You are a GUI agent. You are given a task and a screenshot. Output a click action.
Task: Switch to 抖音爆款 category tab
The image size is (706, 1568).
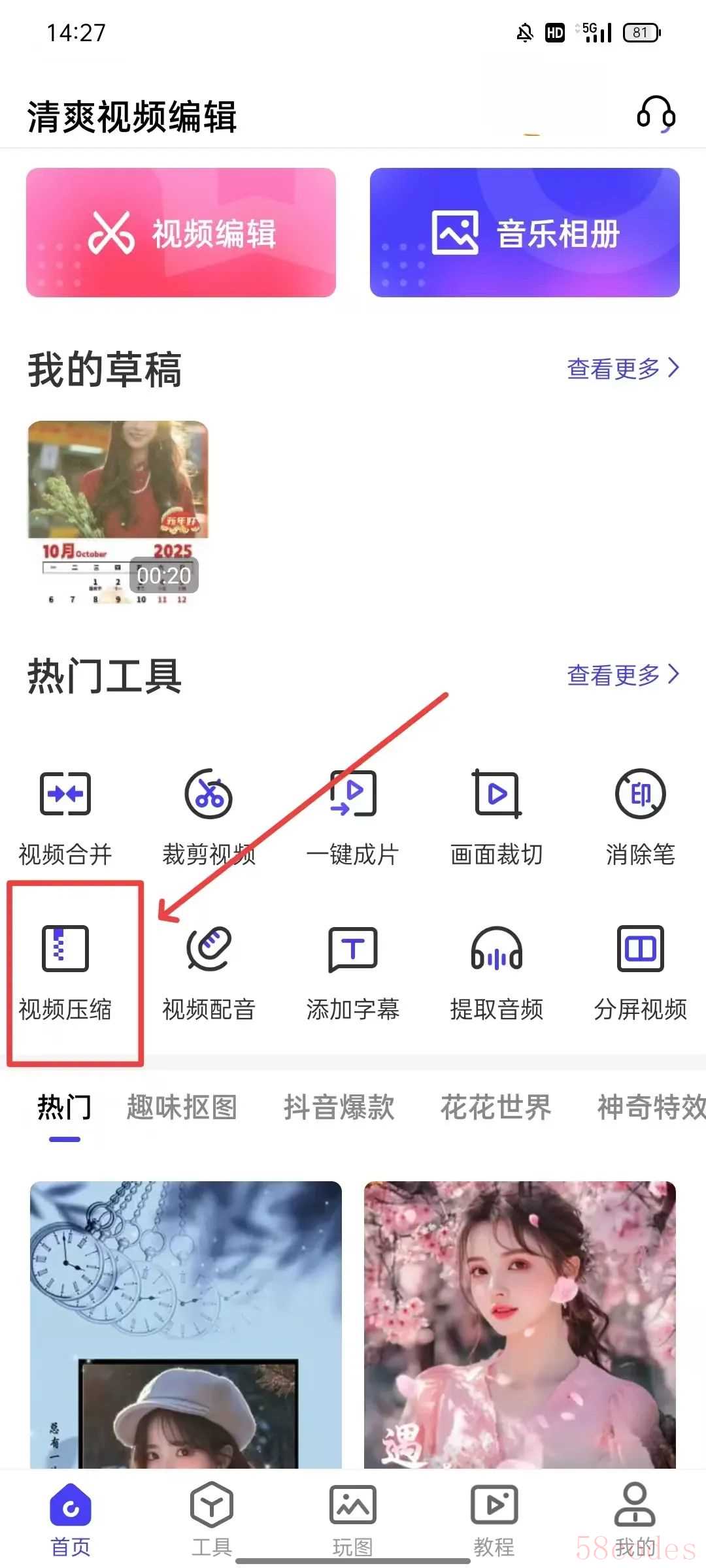339,1107
